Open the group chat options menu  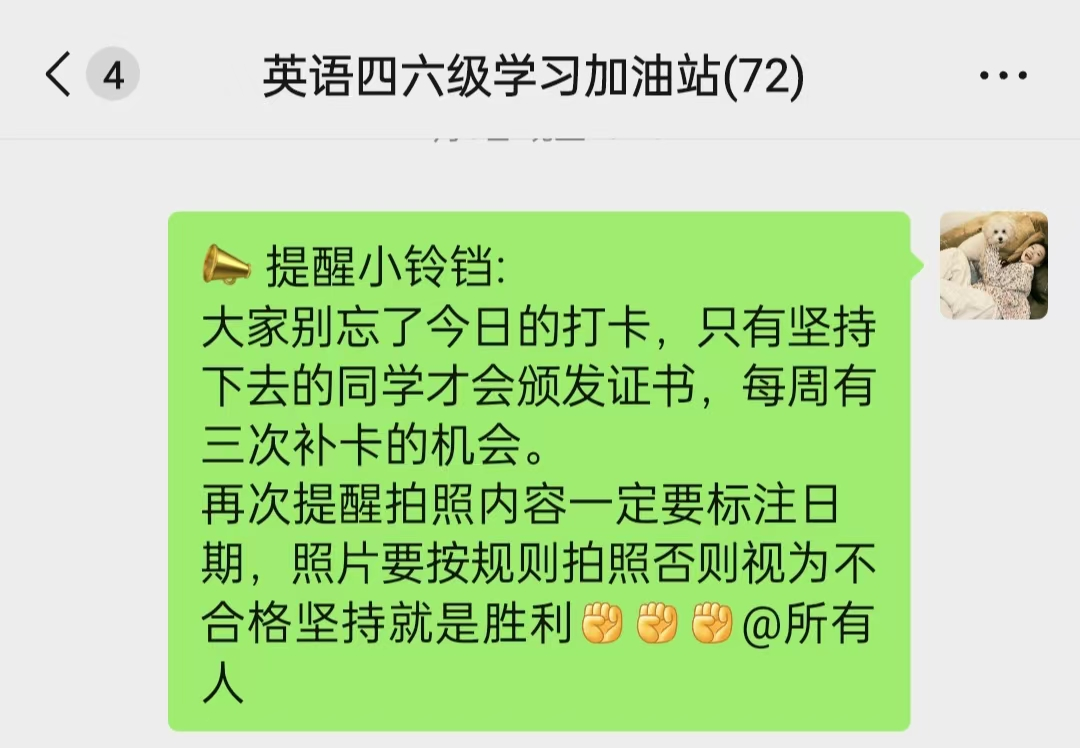1003,76
